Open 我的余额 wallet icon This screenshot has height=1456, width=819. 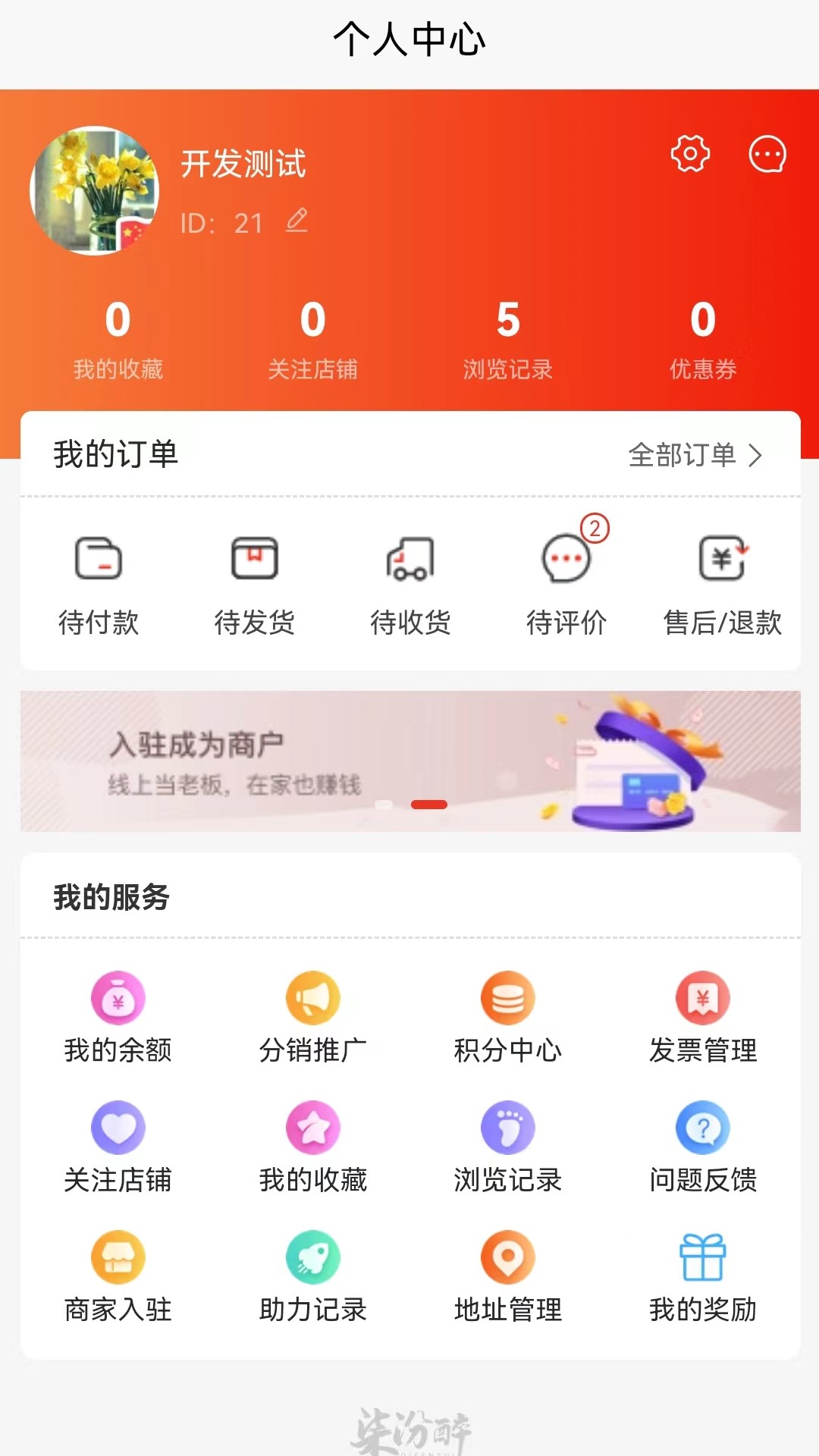point(118,999)
